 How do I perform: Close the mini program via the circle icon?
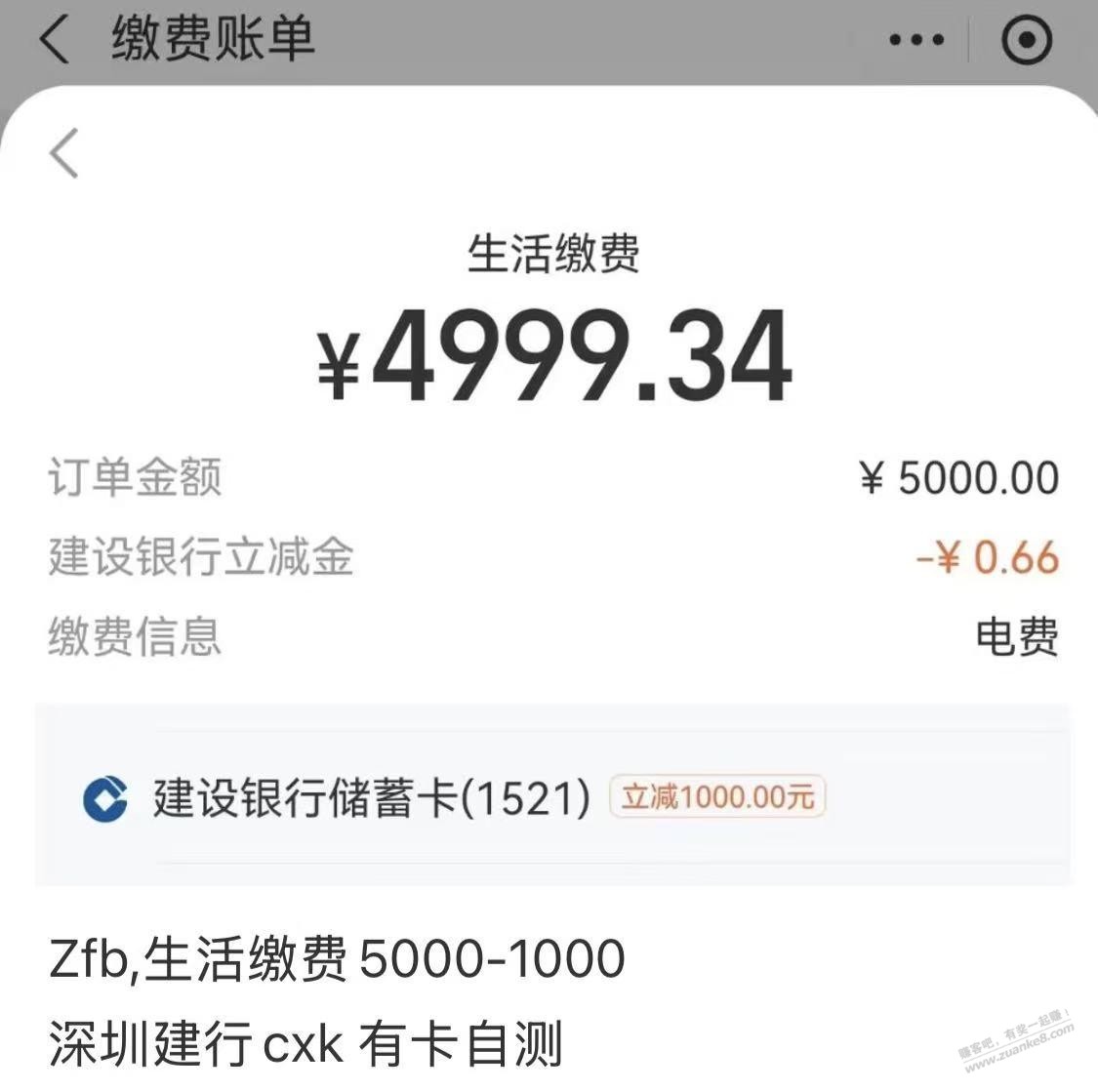[1027, 41]
